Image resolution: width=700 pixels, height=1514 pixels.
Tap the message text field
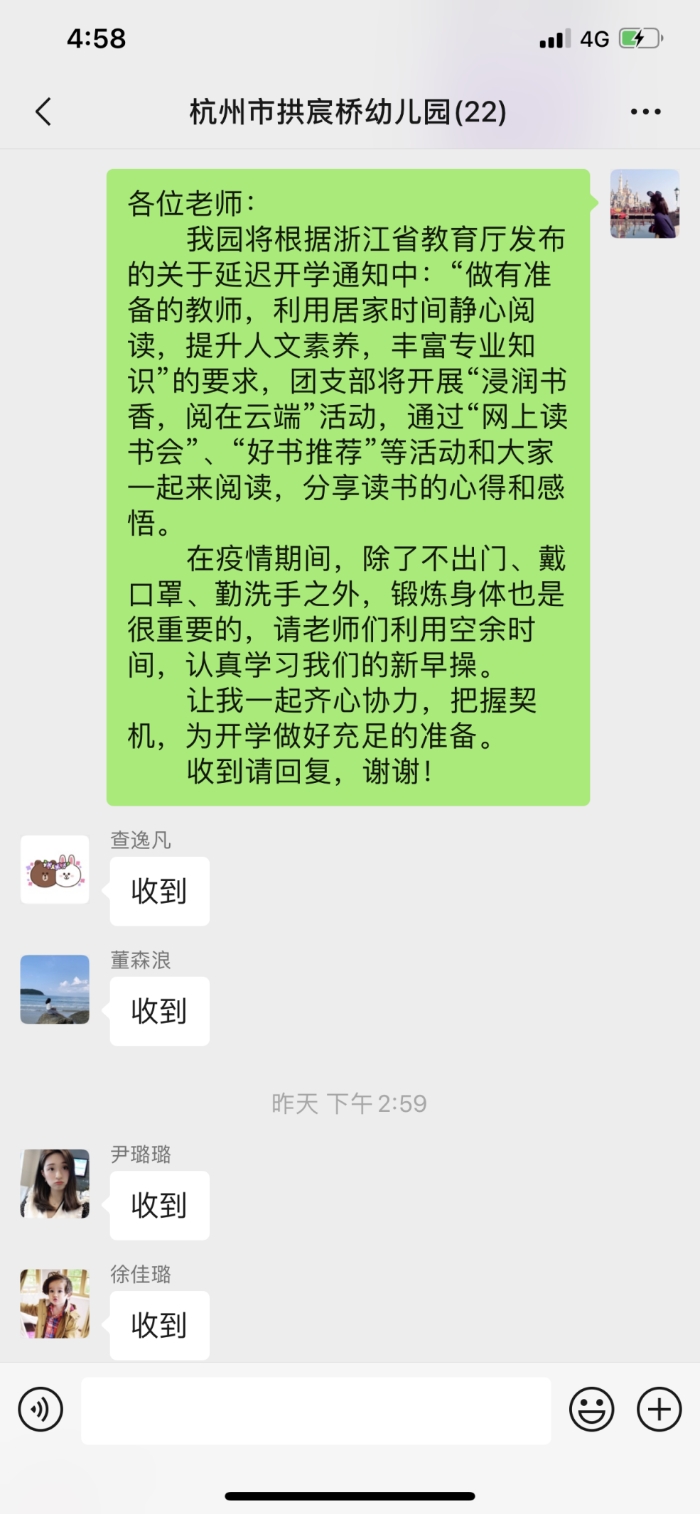(x=316, y=1410)
